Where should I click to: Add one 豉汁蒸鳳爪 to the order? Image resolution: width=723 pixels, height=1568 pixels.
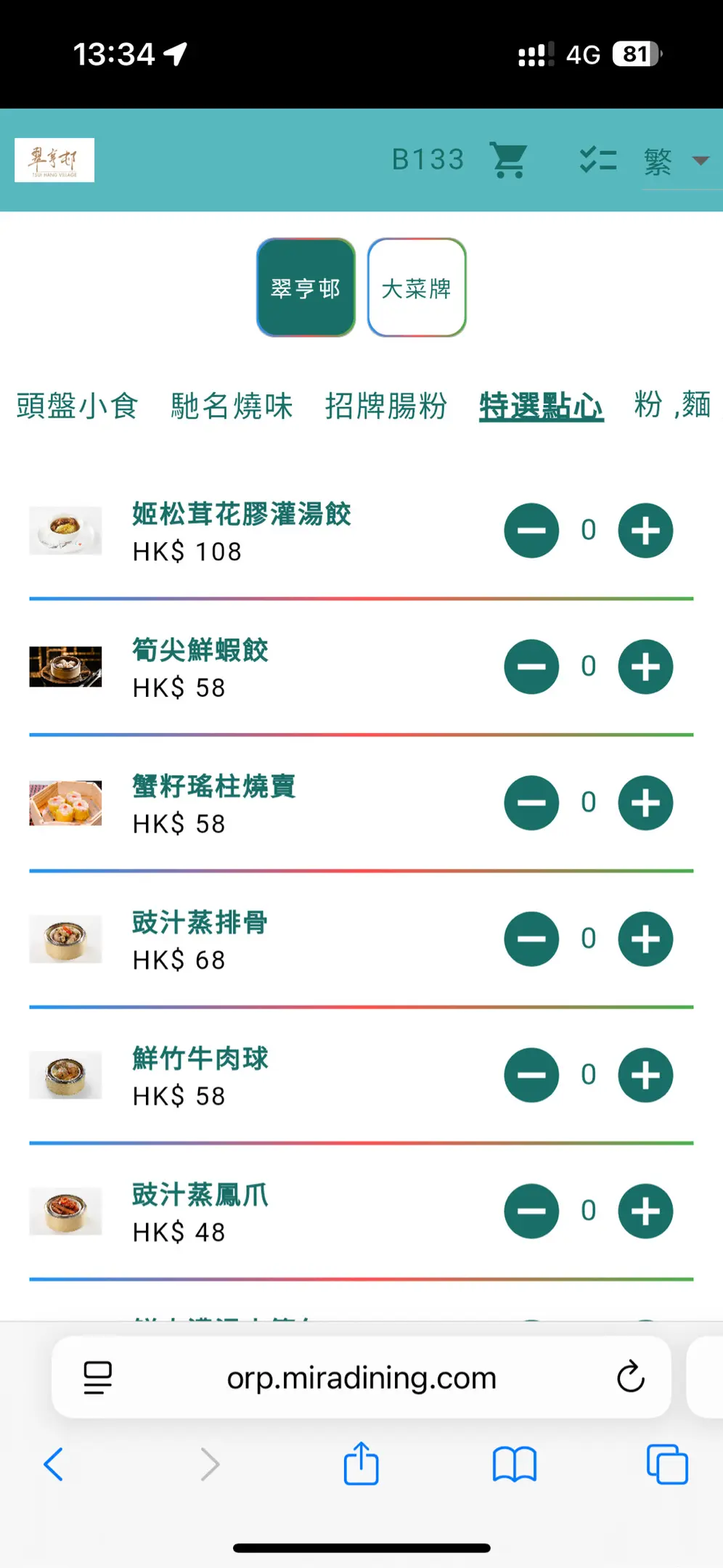coord(645,1211)
